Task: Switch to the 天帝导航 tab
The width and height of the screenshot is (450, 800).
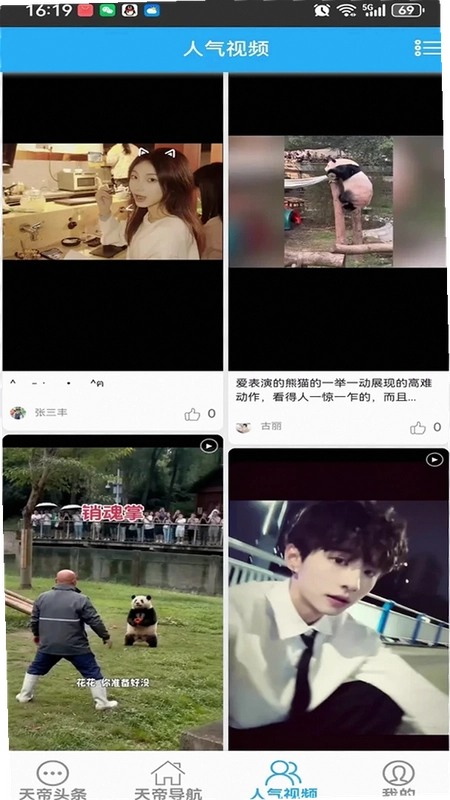Action: (168, 780)
